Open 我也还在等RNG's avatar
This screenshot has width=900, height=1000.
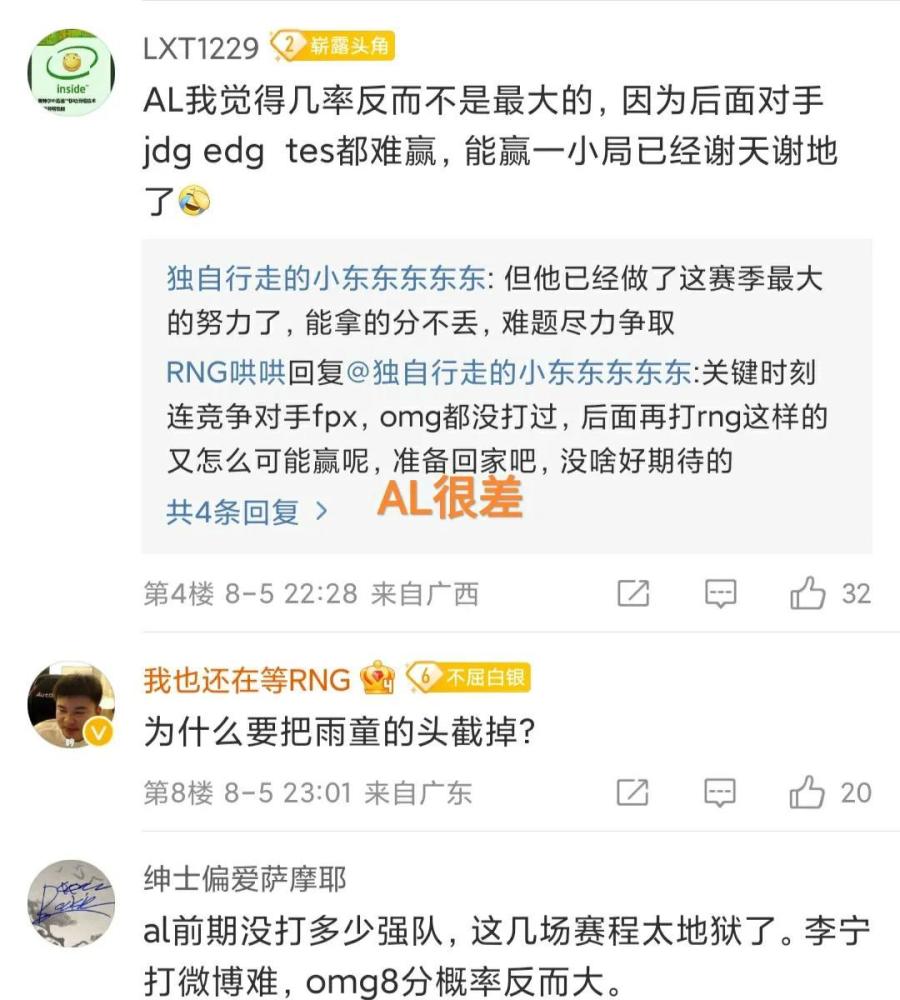point(70,703)
